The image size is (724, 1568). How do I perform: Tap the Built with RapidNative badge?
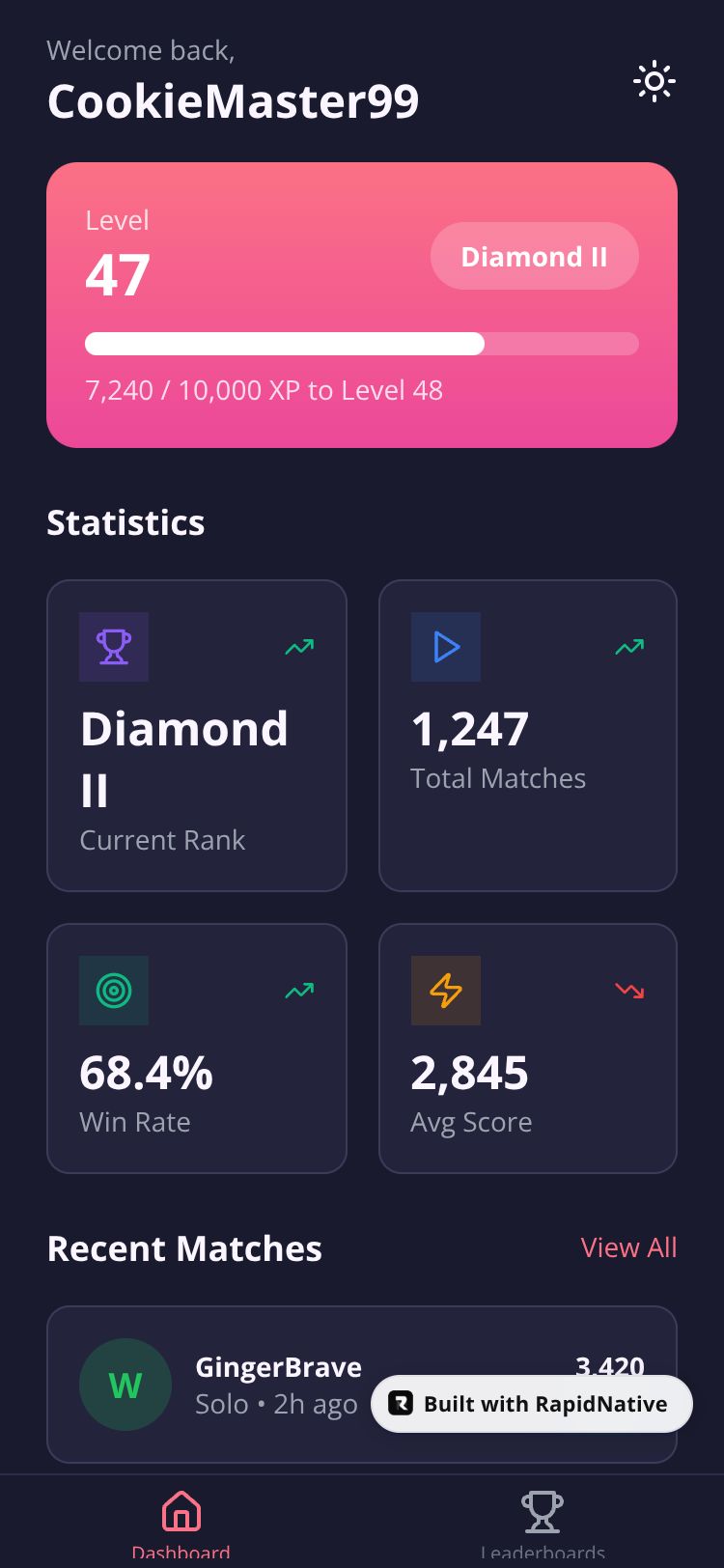(x=532, y=1404)
